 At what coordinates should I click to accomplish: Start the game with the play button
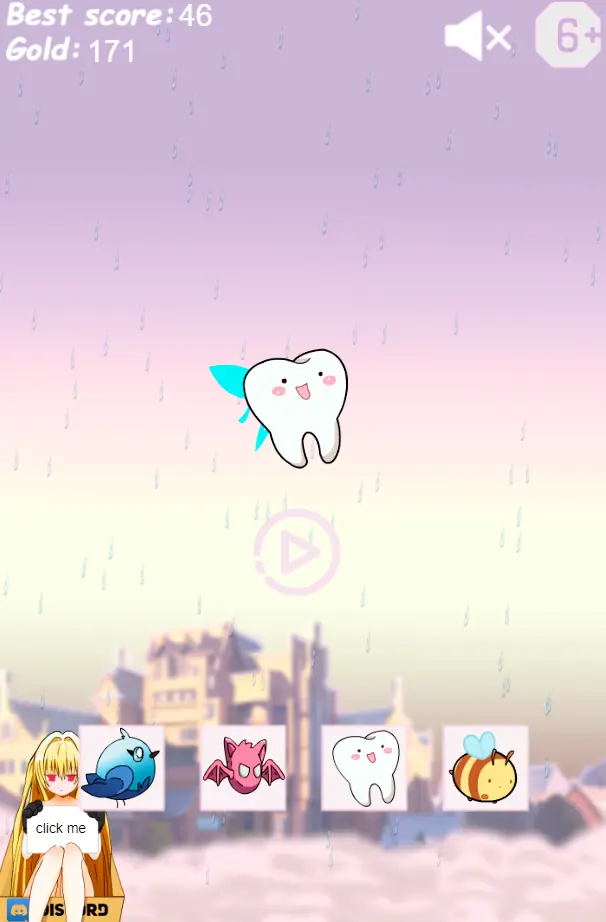coord(297,552)
